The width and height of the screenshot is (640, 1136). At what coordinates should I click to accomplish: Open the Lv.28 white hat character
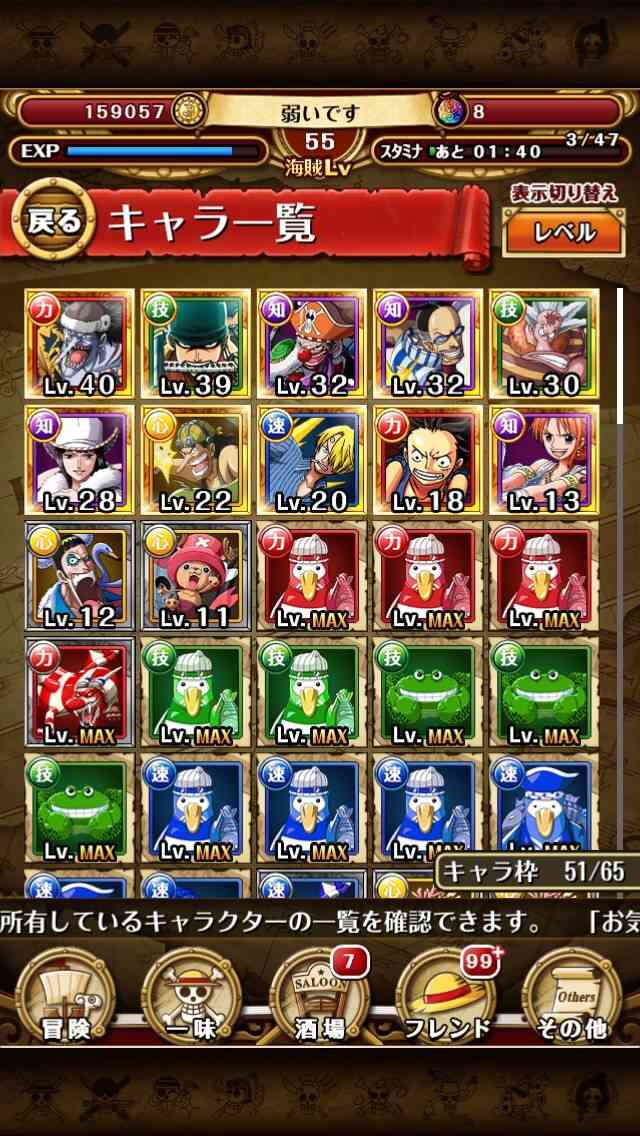[x=80, y=459]
